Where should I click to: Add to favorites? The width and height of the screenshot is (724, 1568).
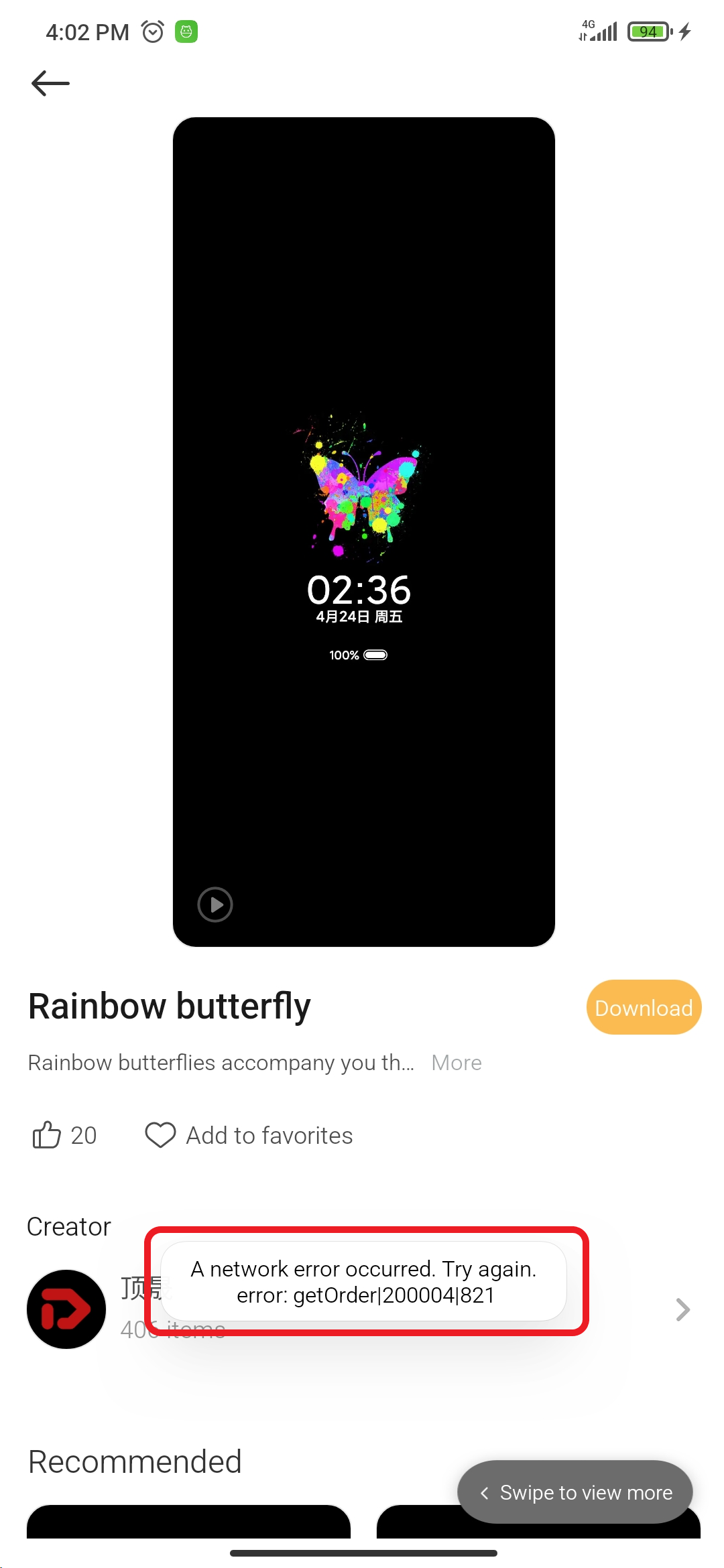[x=249, y=1135]
